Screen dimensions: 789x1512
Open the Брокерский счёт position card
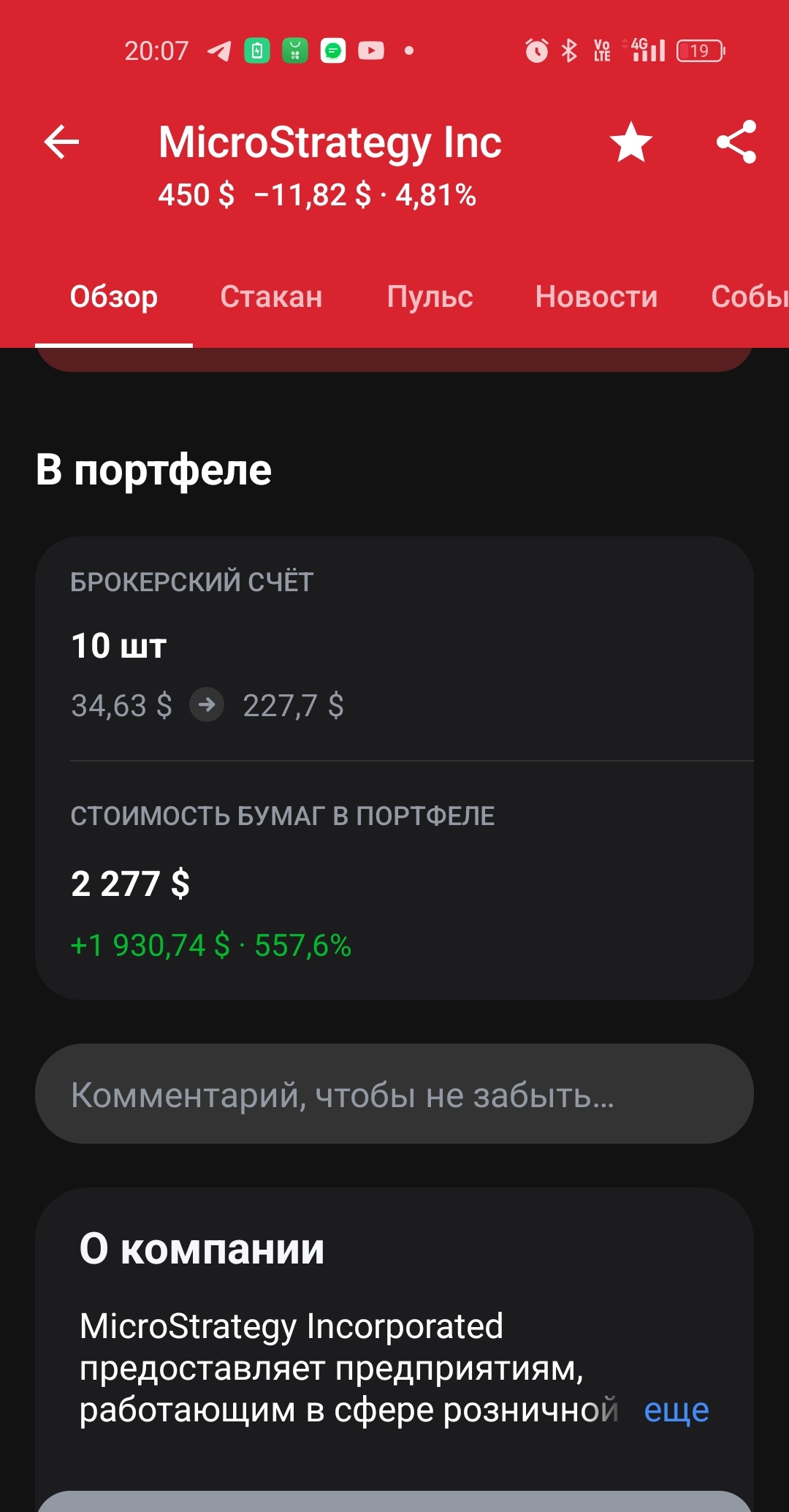click(394, 768)
